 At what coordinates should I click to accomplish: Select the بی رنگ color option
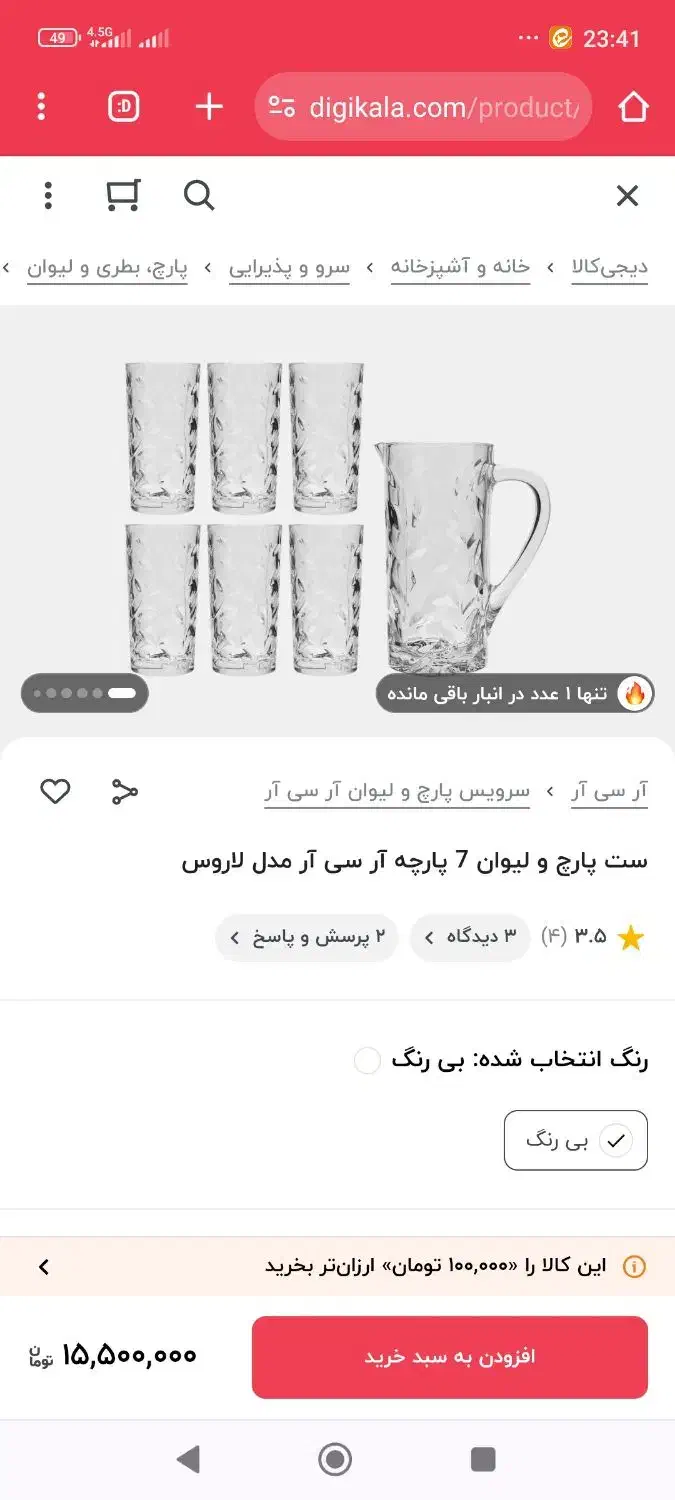575,1140
